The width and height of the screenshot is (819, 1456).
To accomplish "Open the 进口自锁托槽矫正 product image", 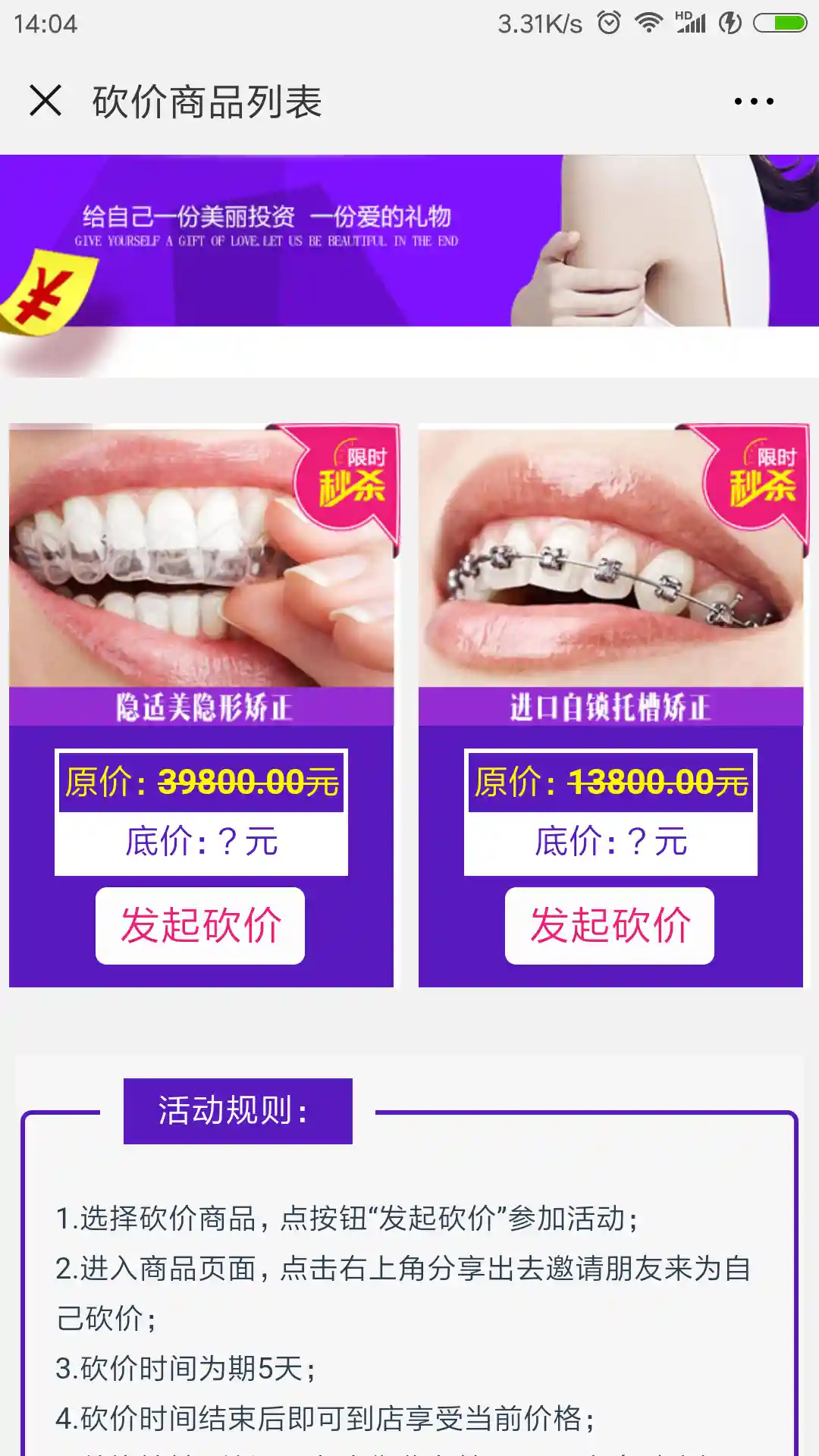I will click(610, 557).
